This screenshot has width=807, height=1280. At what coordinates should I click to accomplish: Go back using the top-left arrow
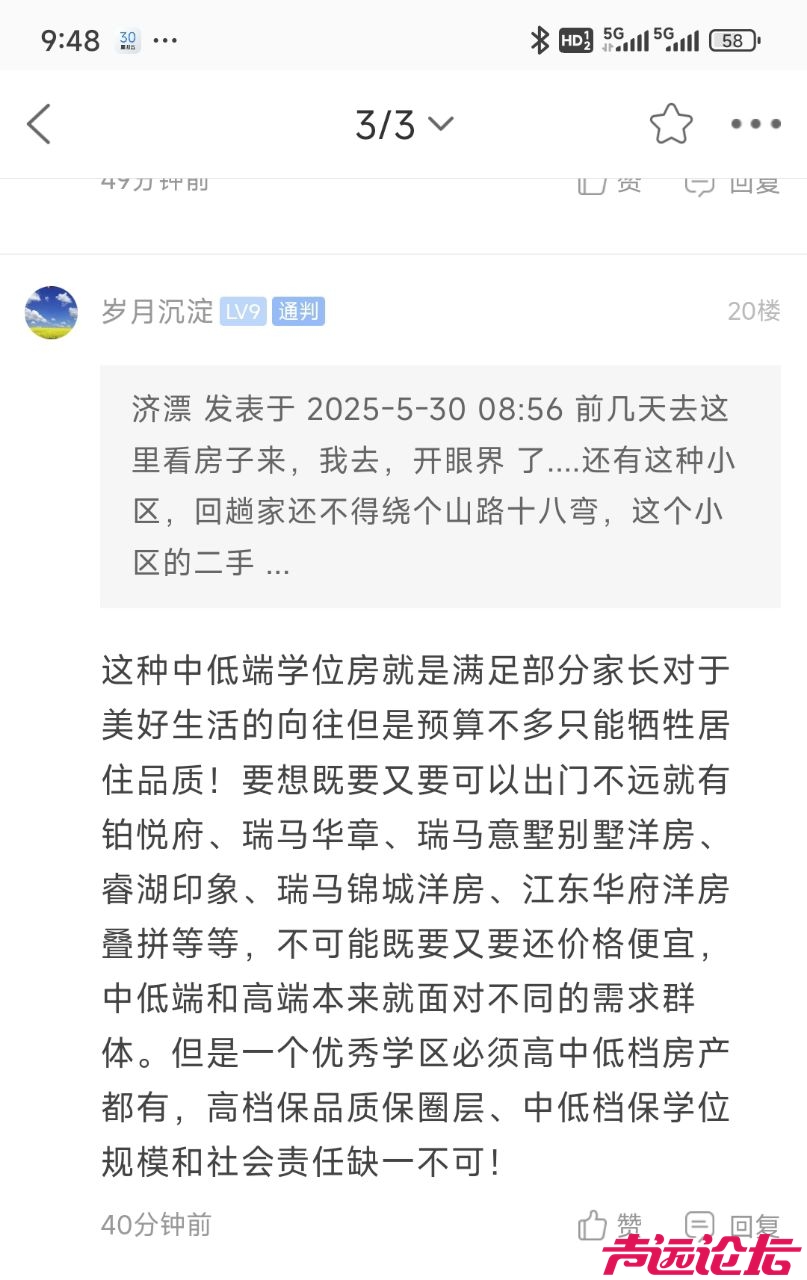[x=39, y=125]
